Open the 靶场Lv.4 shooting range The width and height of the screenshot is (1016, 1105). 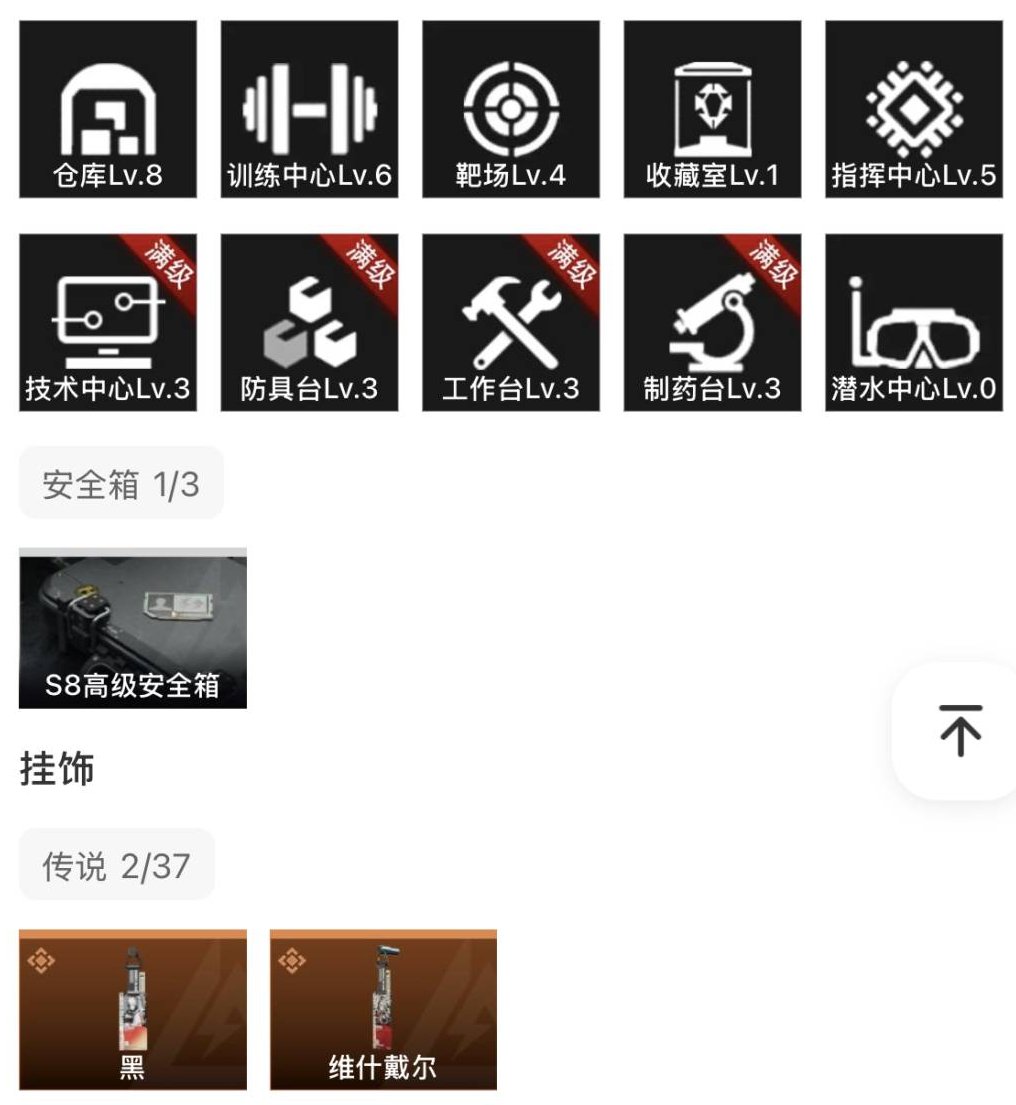[512, 108]
